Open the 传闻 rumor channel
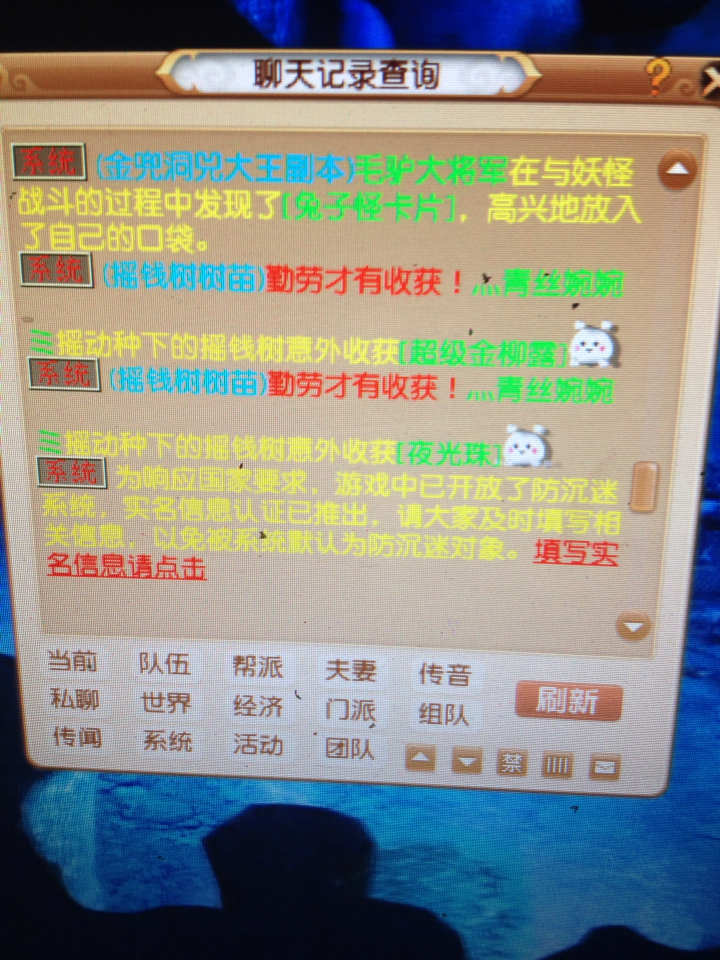This screenshot has height=960, width=720. [77, 737]
